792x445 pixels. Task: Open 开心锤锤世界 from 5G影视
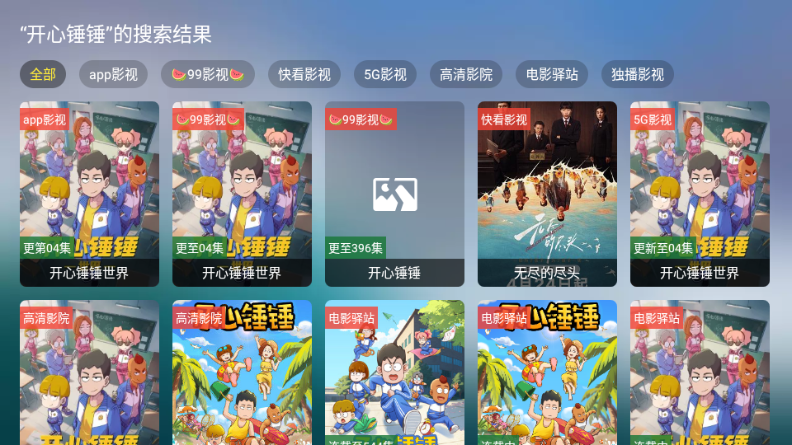click(700, 193)
